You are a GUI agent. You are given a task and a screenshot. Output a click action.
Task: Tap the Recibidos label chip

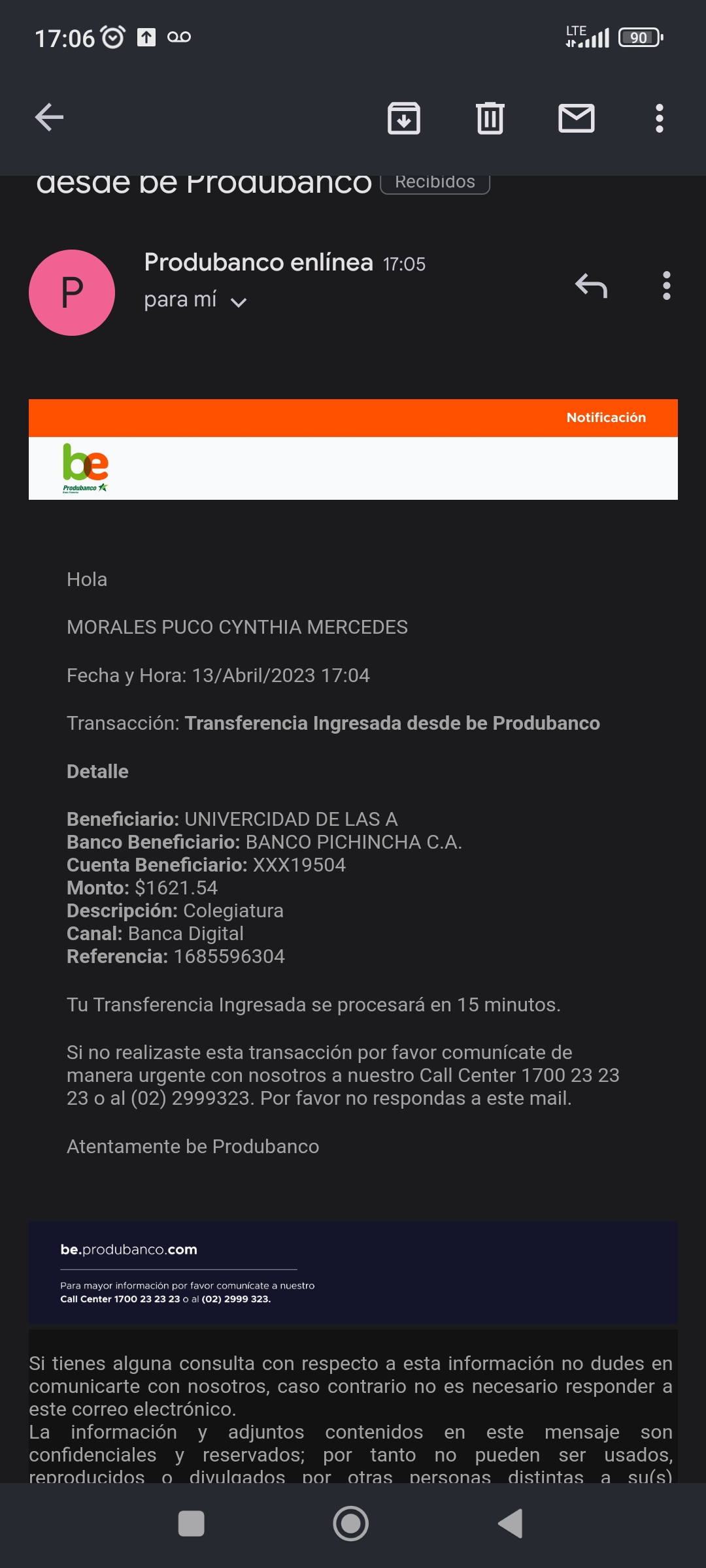435,182
